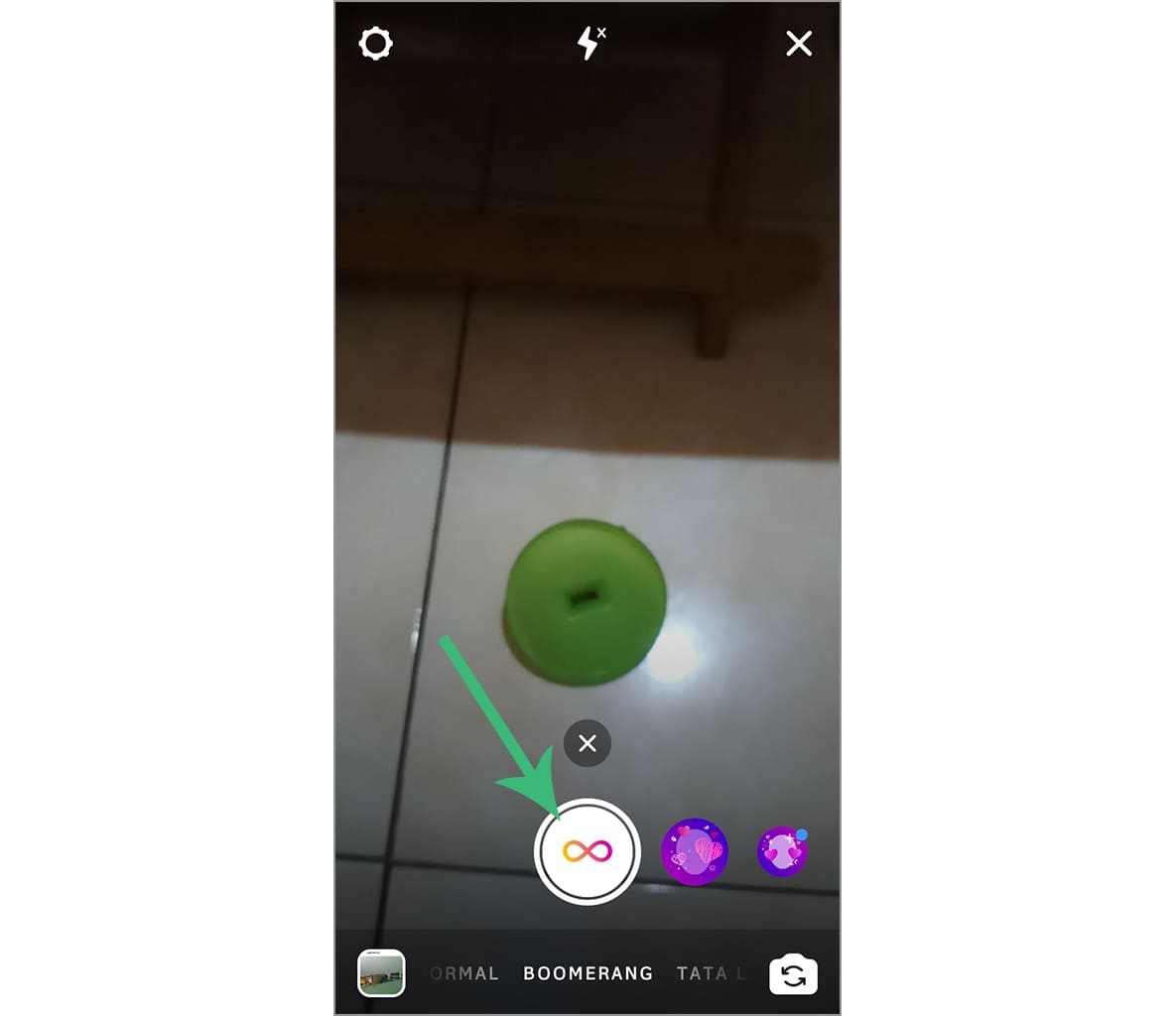Image resolution: width=1176 pixels, height=1016 pixels.
Task: Switch to Normal camera mode
Action: click(464, 973)
